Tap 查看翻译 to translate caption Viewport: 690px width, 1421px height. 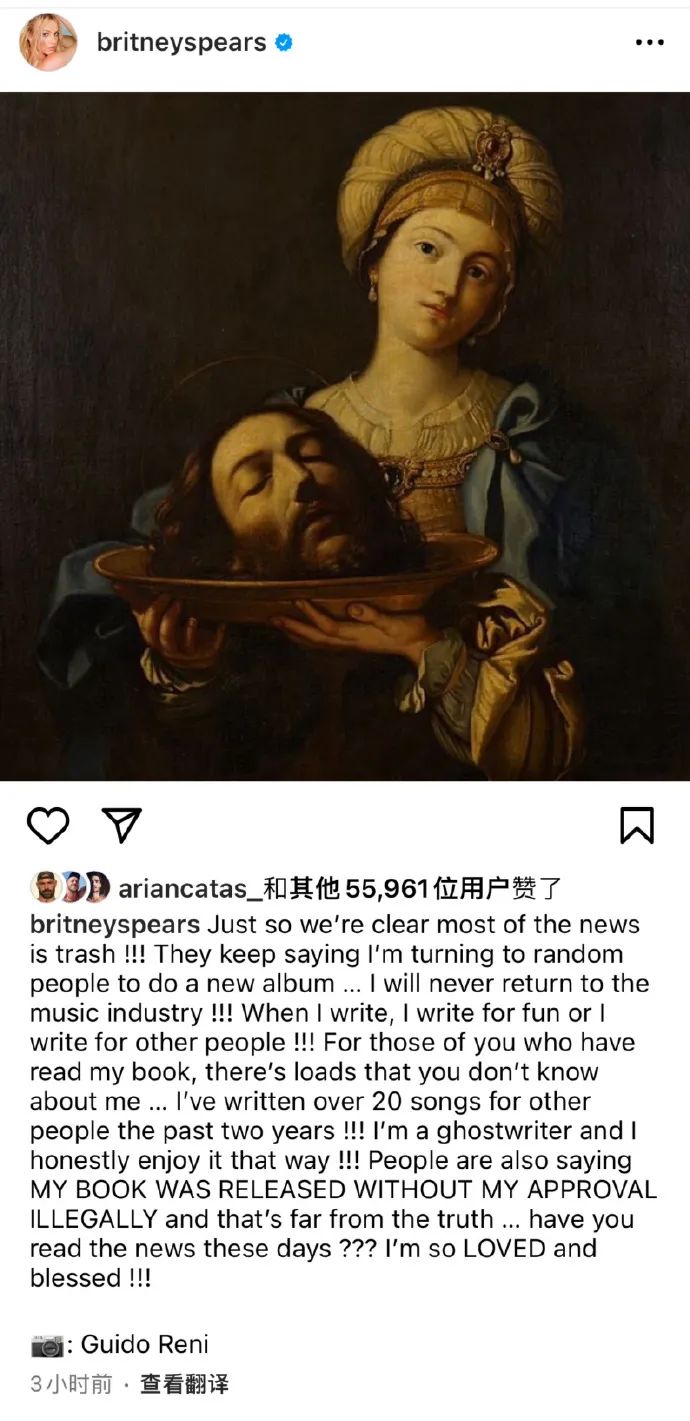point(184,1385)
